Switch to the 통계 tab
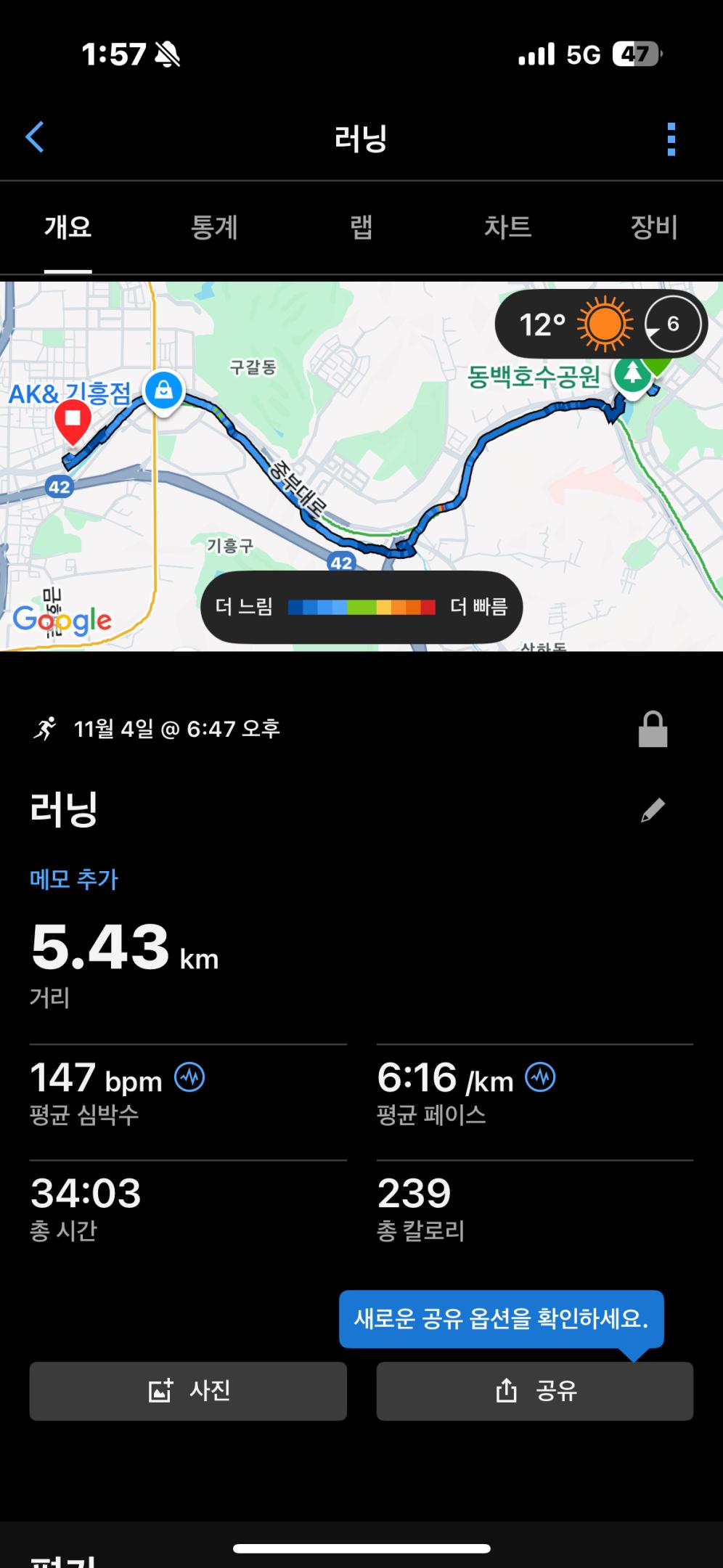This screenshot has width=723, height=1568. pos(213,227)
